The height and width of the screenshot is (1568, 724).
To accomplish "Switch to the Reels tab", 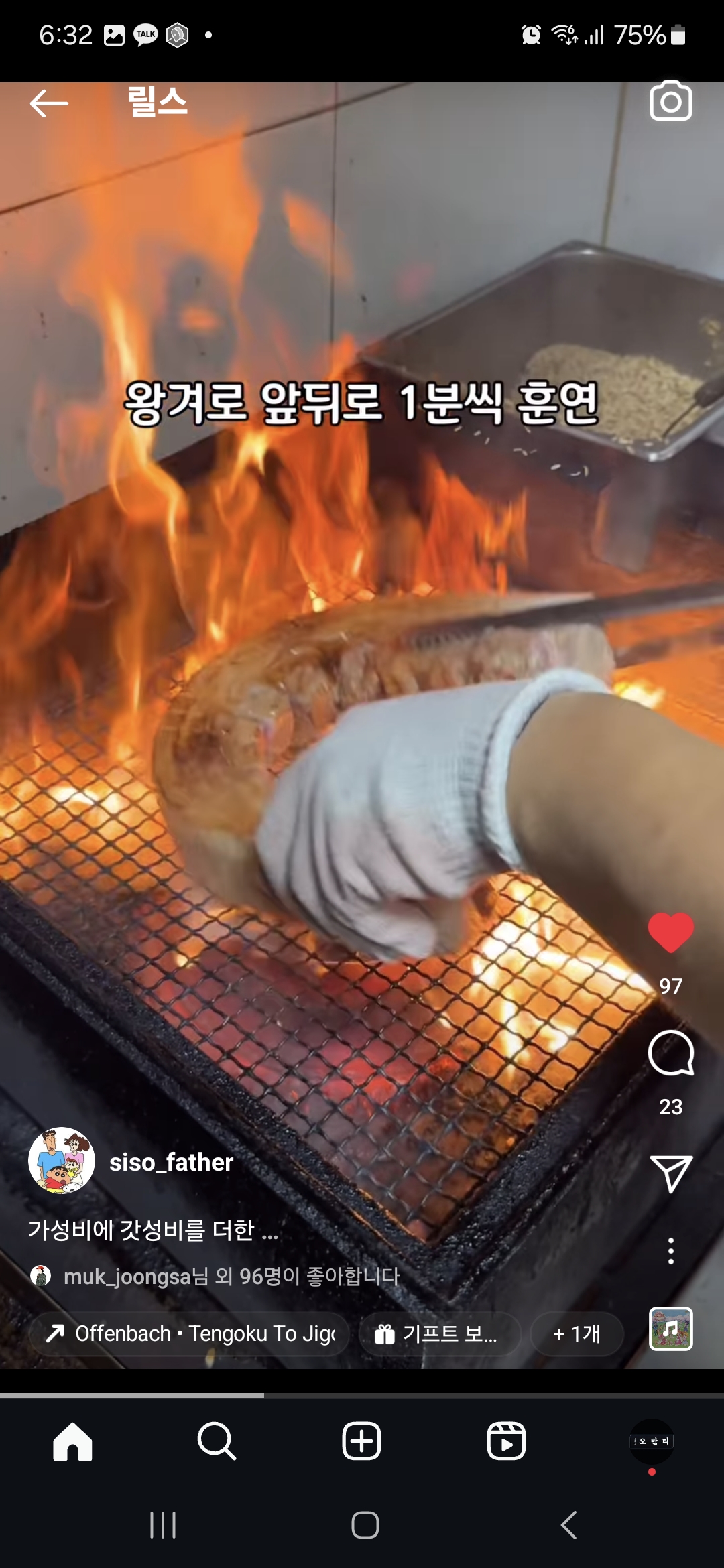I will pyautogui.click(x=506, y=1441).
